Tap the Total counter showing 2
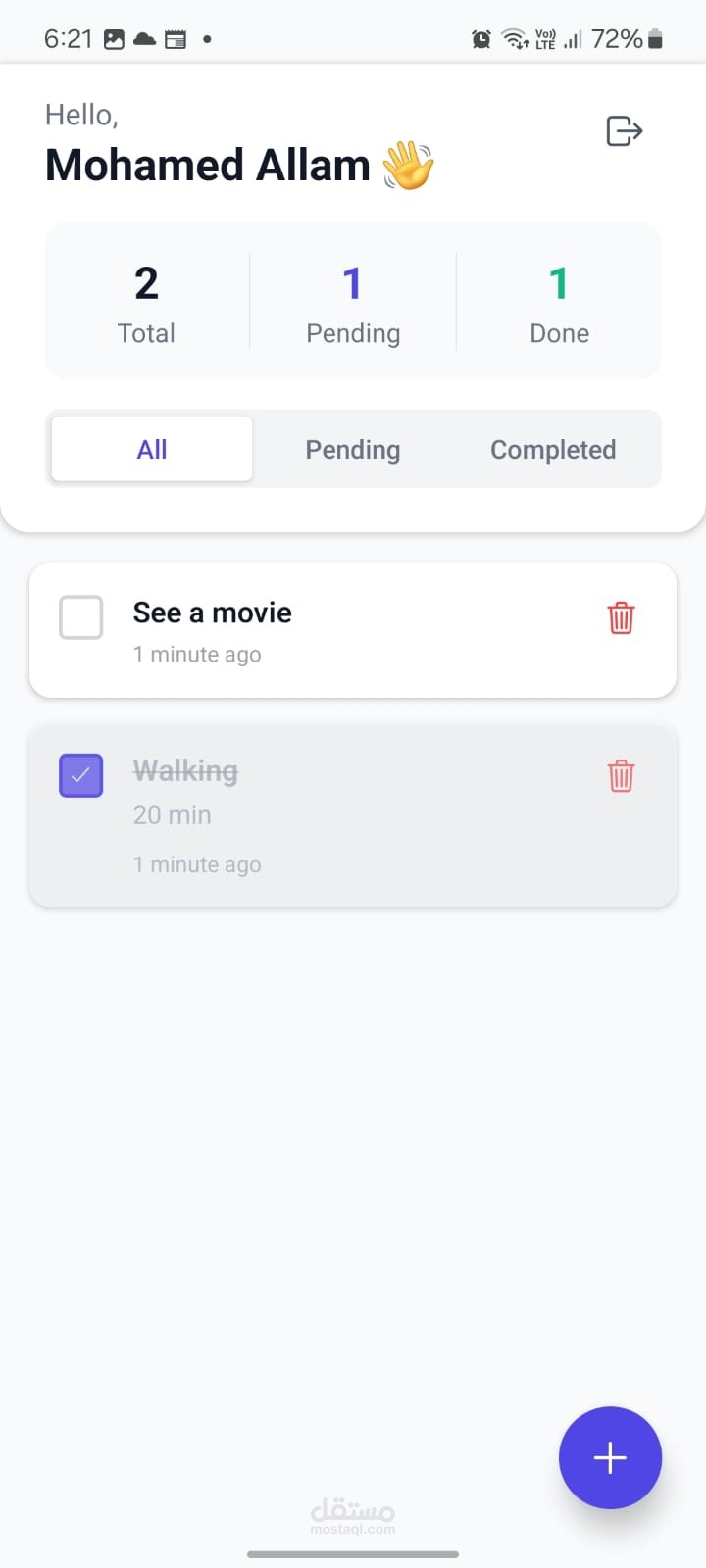 [146, 301]
